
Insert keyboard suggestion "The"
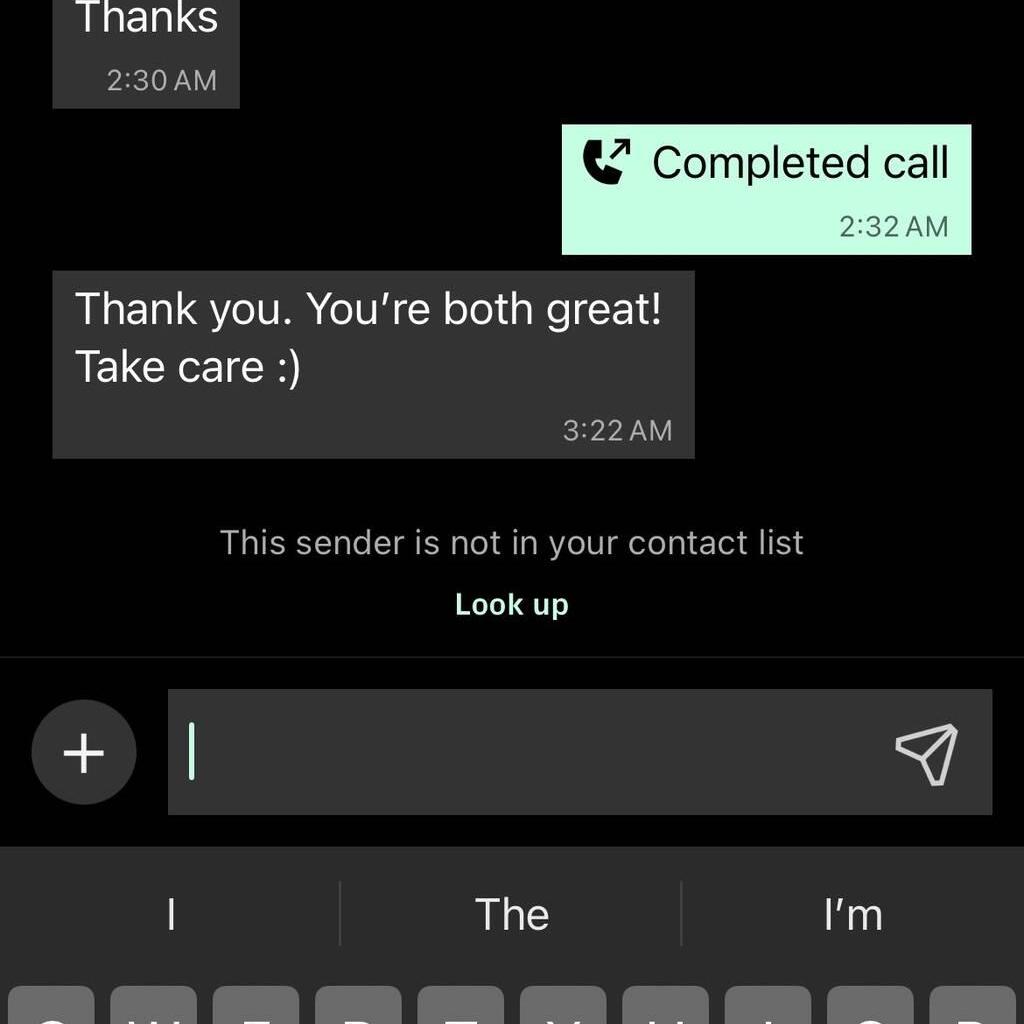click(511, 914)
